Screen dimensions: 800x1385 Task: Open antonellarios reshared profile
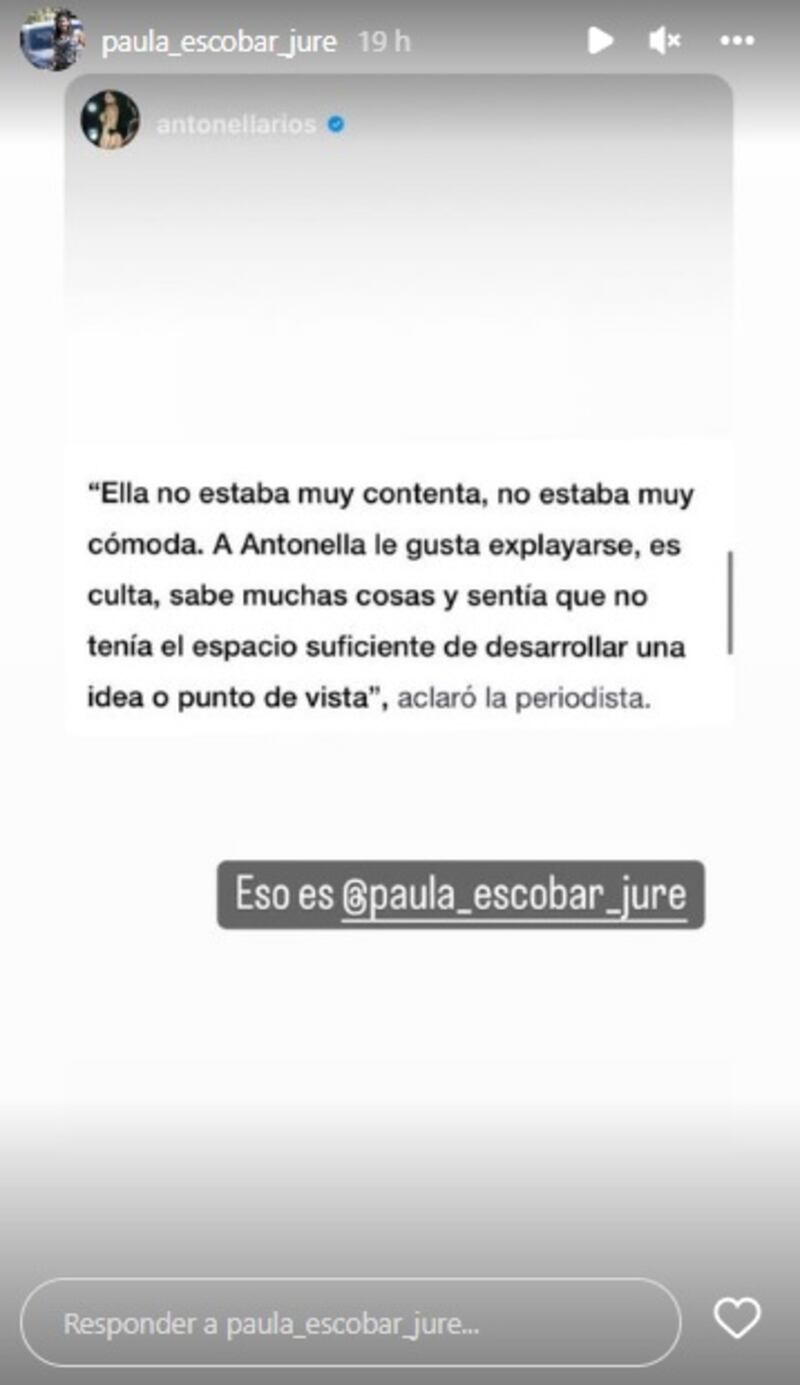pos(235,125)
